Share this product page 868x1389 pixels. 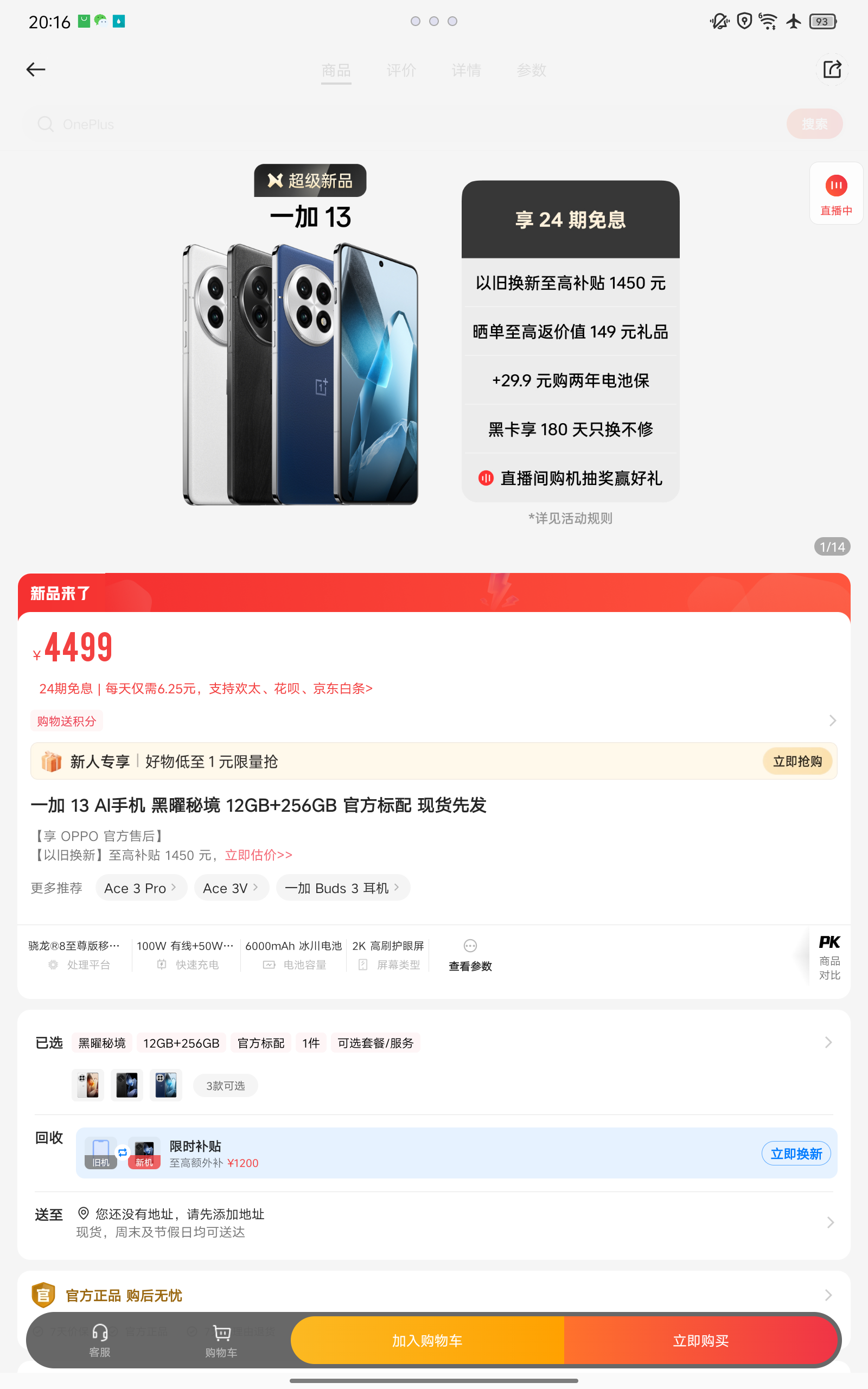pos(831,69)
